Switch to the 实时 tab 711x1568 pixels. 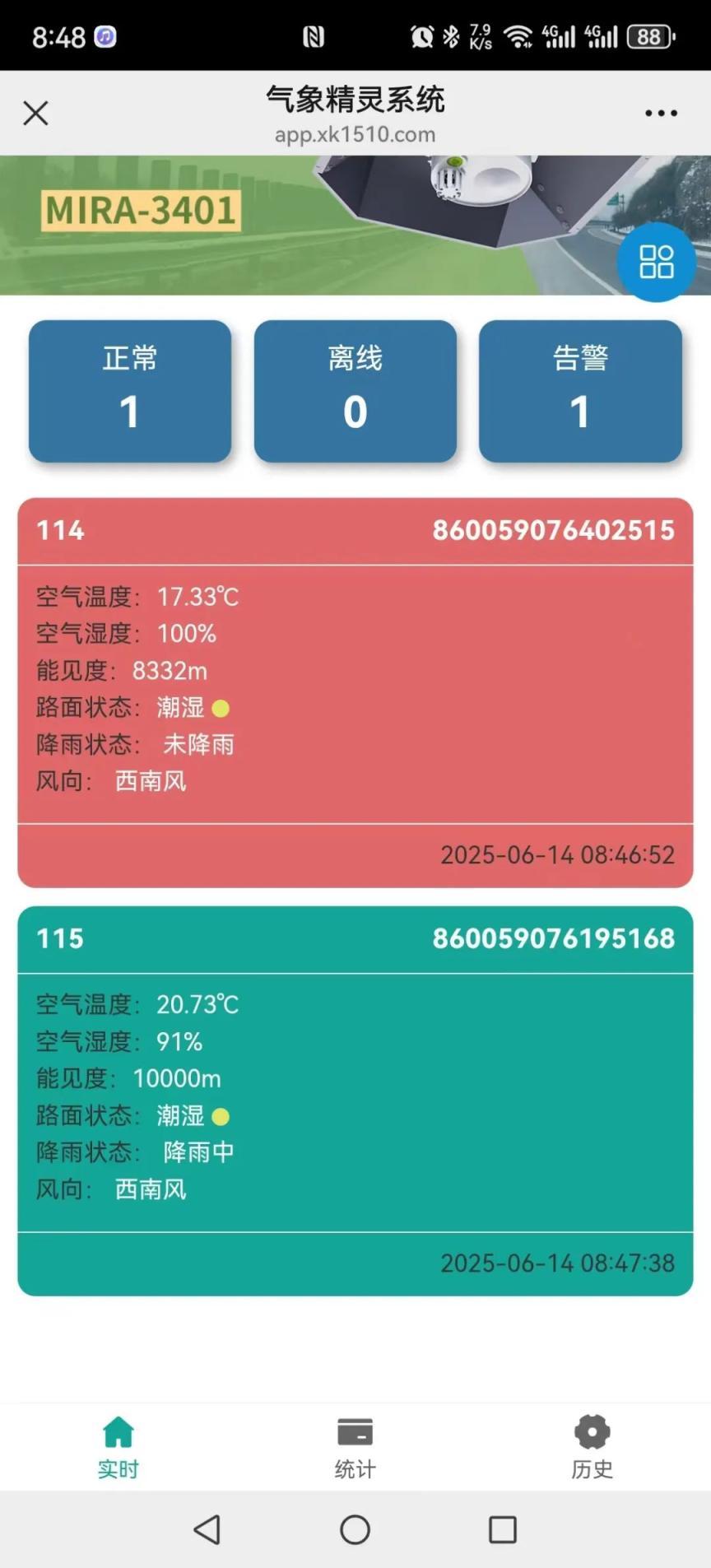[x=118, y=1447]
